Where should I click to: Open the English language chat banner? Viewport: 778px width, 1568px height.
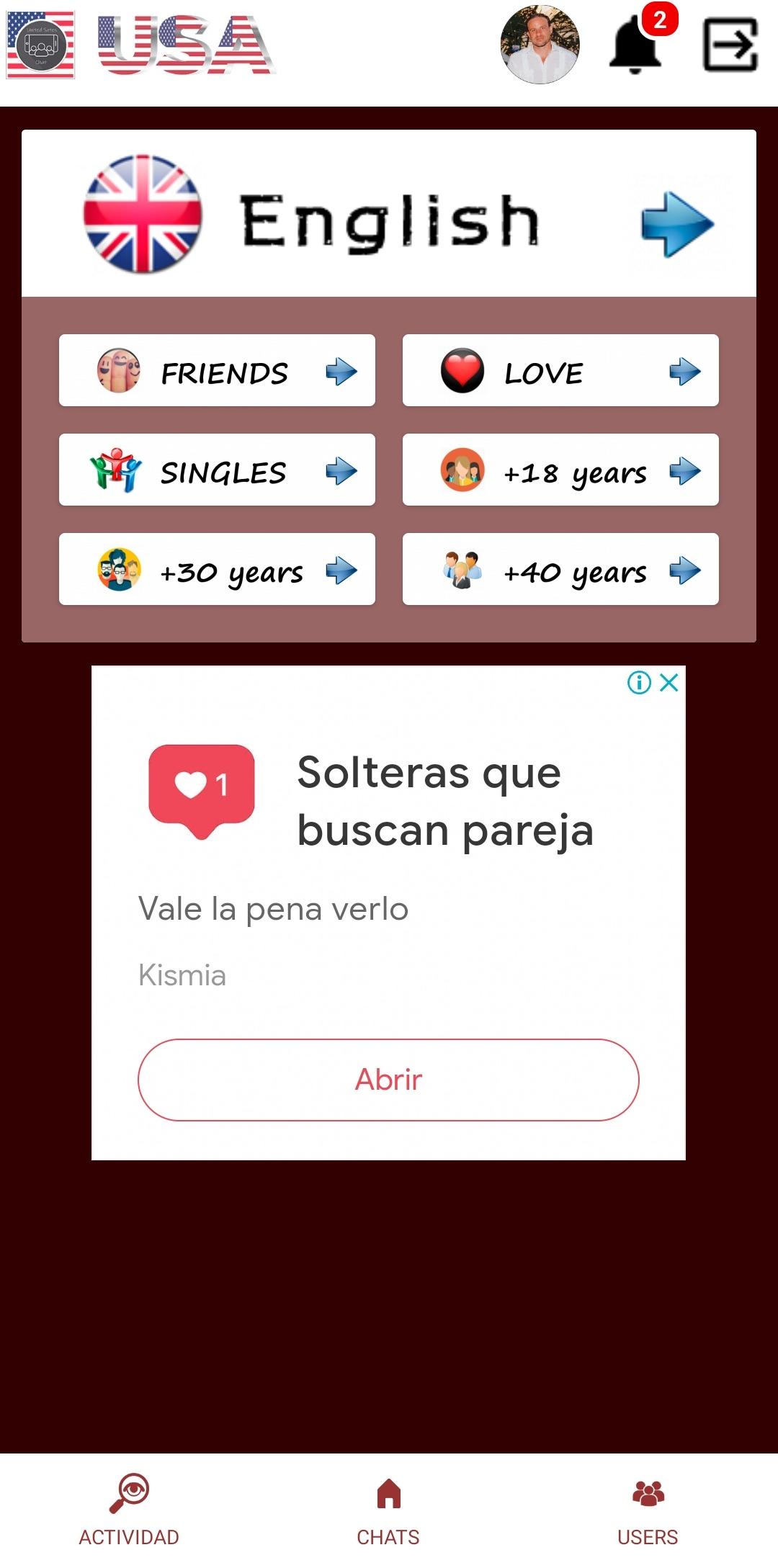389,214
